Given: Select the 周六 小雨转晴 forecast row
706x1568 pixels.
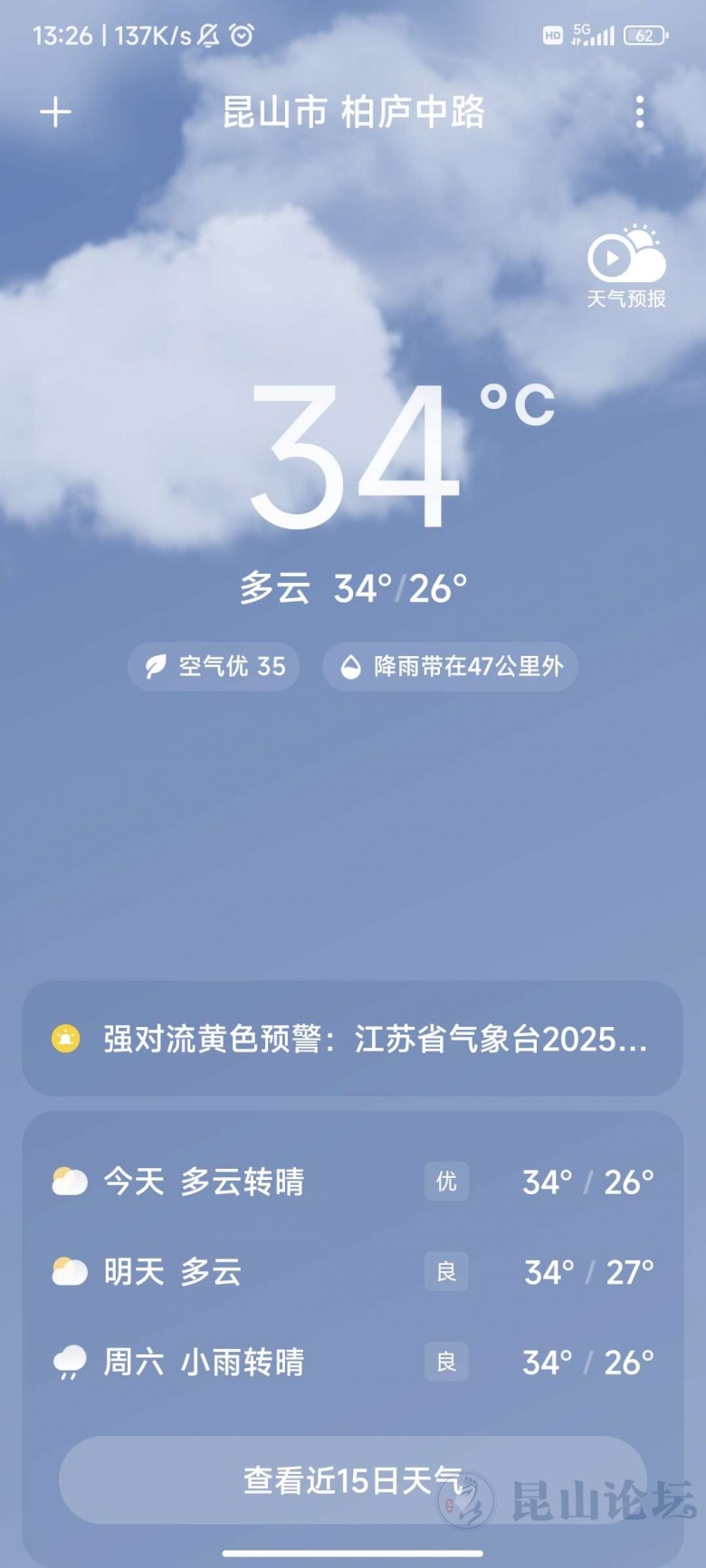Looking at the screenshot, I should (x=352, y=1362).
